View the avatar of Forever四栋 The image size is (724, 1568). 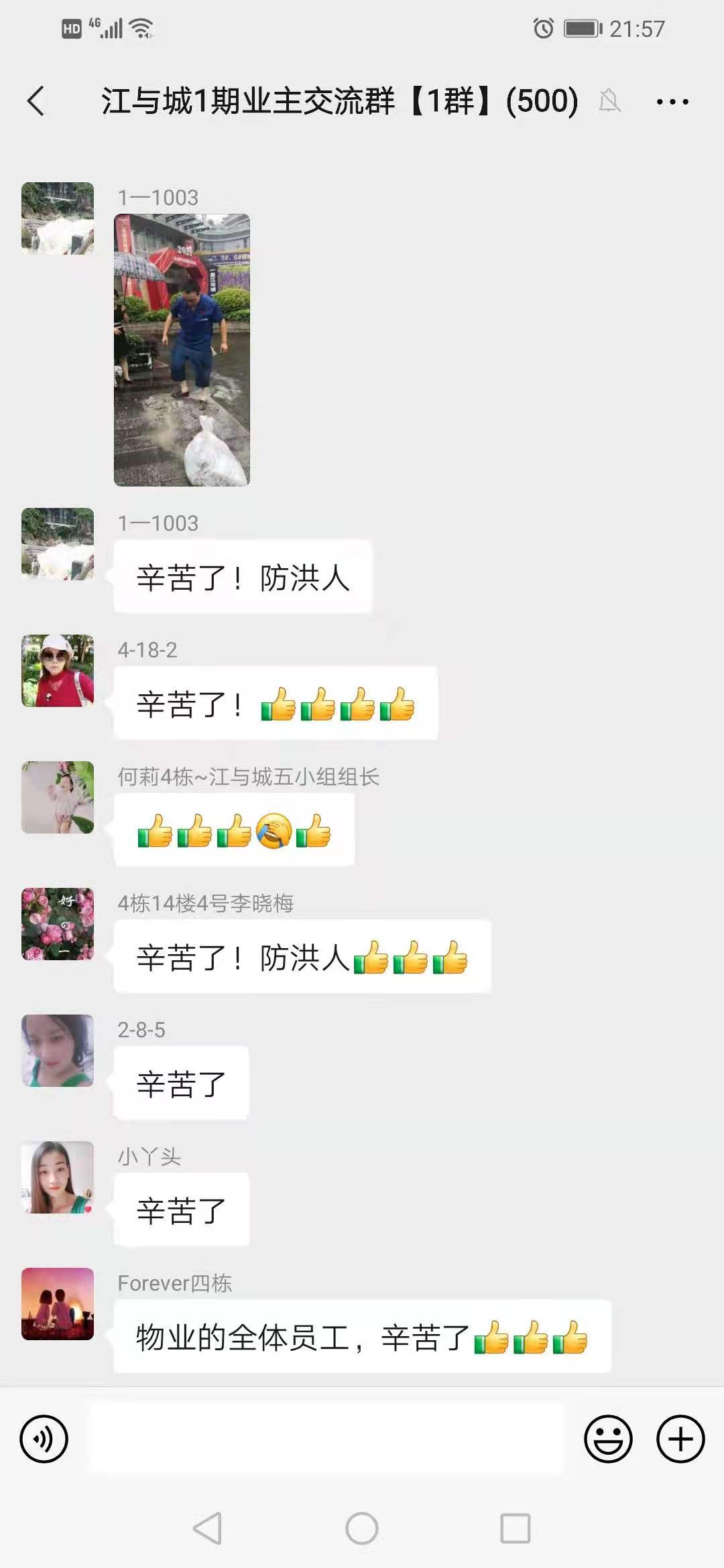(58, 1304)
